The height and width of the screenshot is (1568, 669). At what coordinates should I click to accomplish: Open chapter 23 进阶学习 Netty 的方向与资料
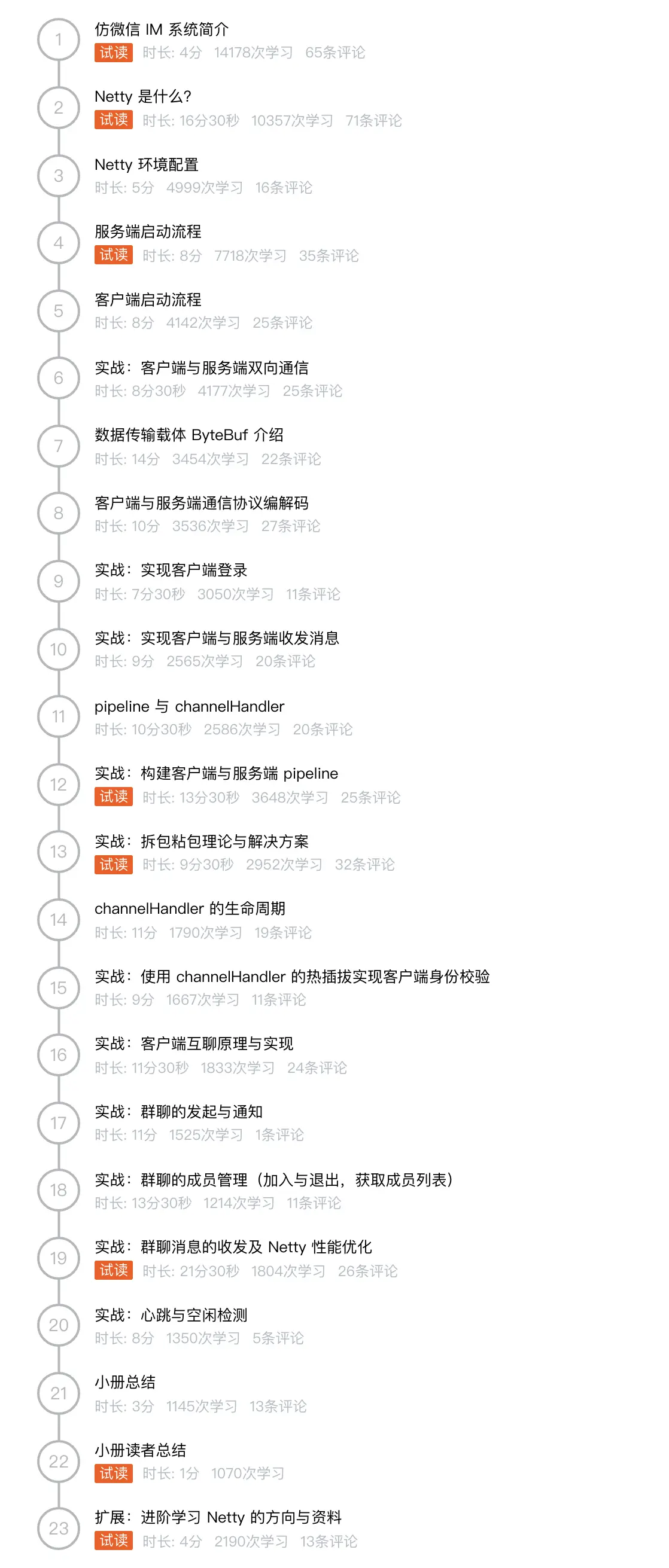pyautogui.click(x=218, y=1518)
